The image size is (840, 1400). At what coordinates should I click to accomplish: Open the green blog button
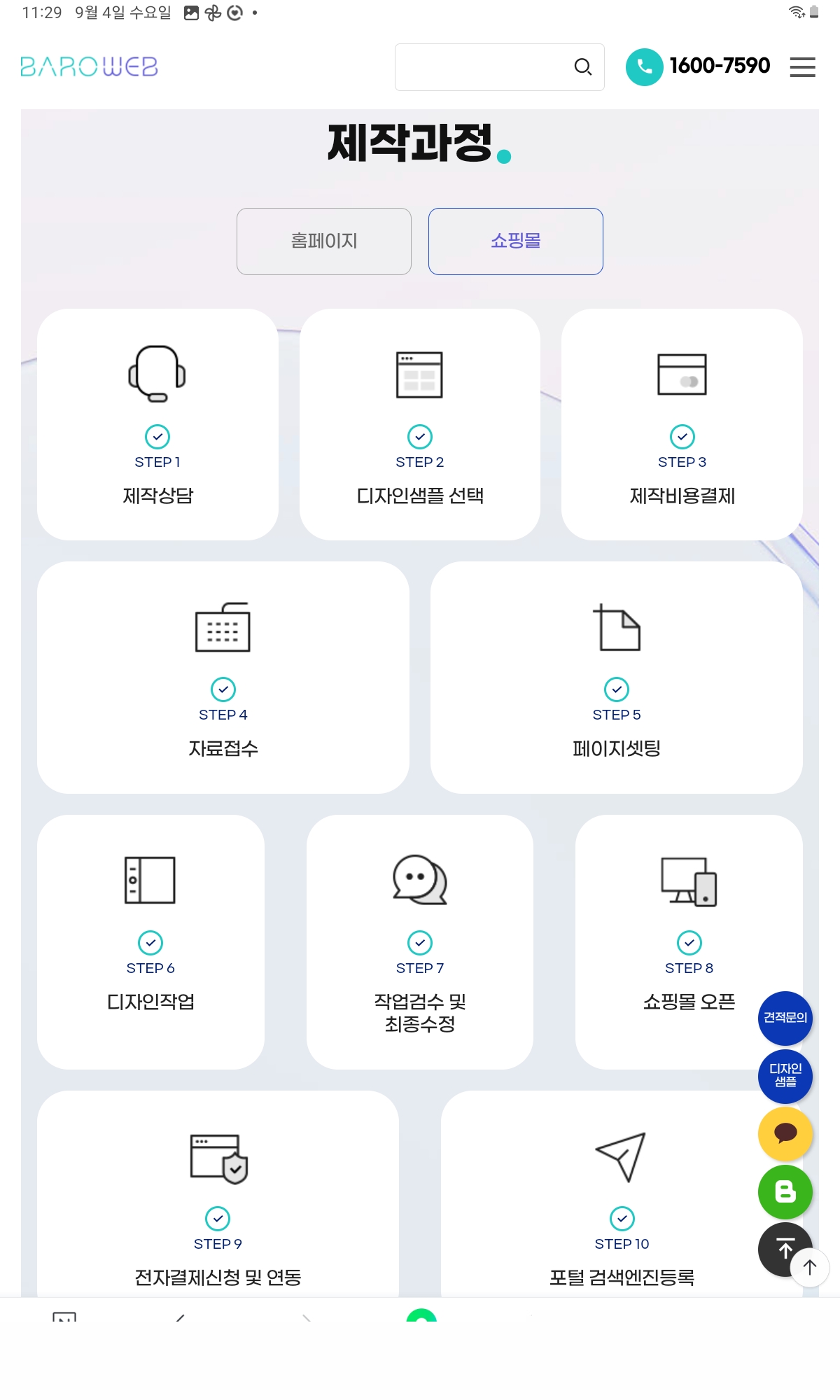pyautogui.click(x=785, y=1191)
